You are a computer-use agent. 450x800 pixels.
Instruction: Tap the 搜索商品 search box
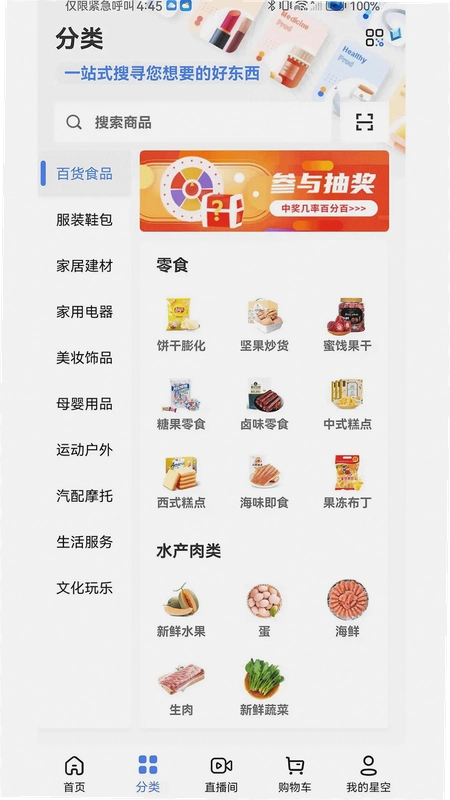(192, 122)
